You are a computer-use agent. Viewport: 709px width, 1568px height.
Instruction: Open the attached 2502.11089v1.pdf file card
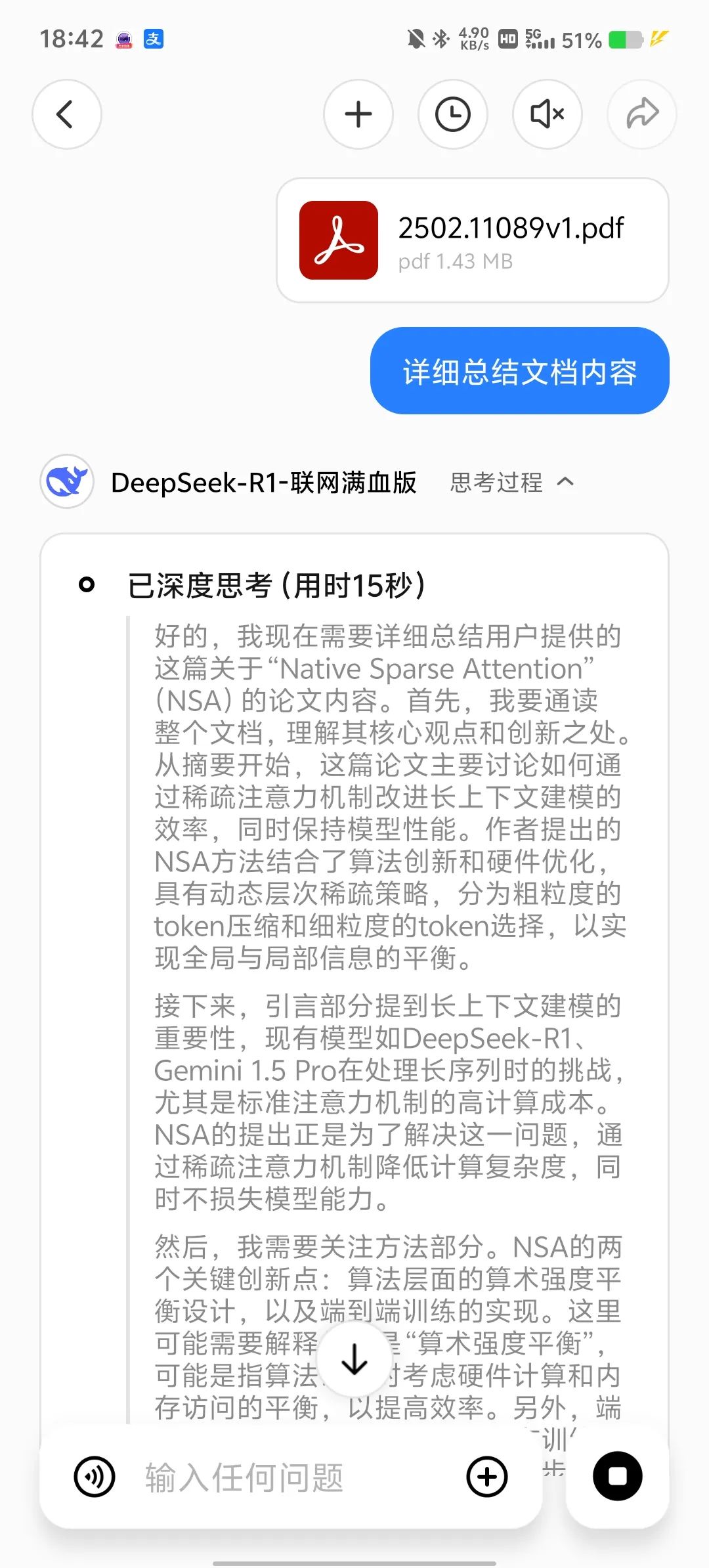click(473, 241)
